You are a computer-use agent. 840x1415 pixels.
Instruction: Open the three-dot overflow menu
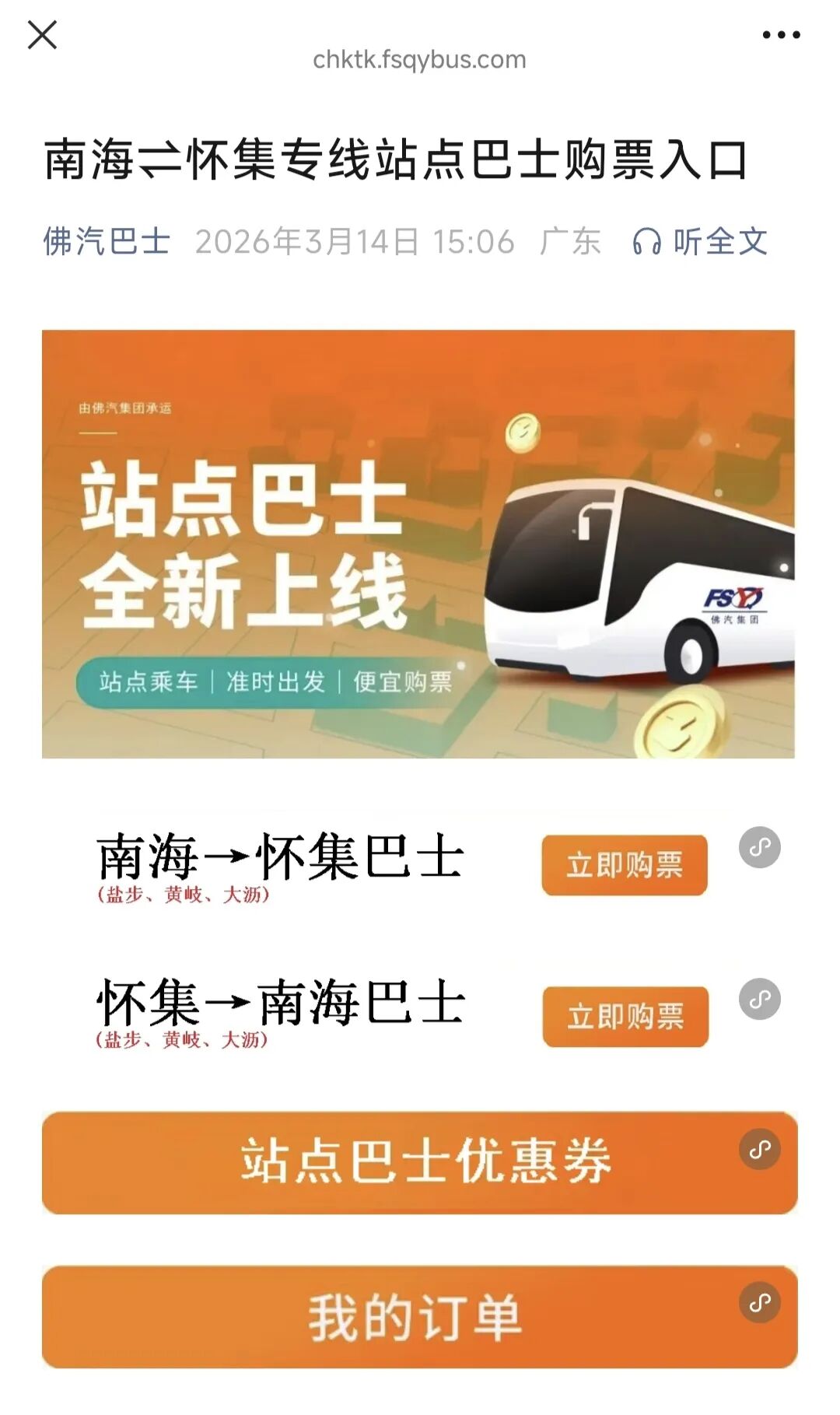click(781, 35)
